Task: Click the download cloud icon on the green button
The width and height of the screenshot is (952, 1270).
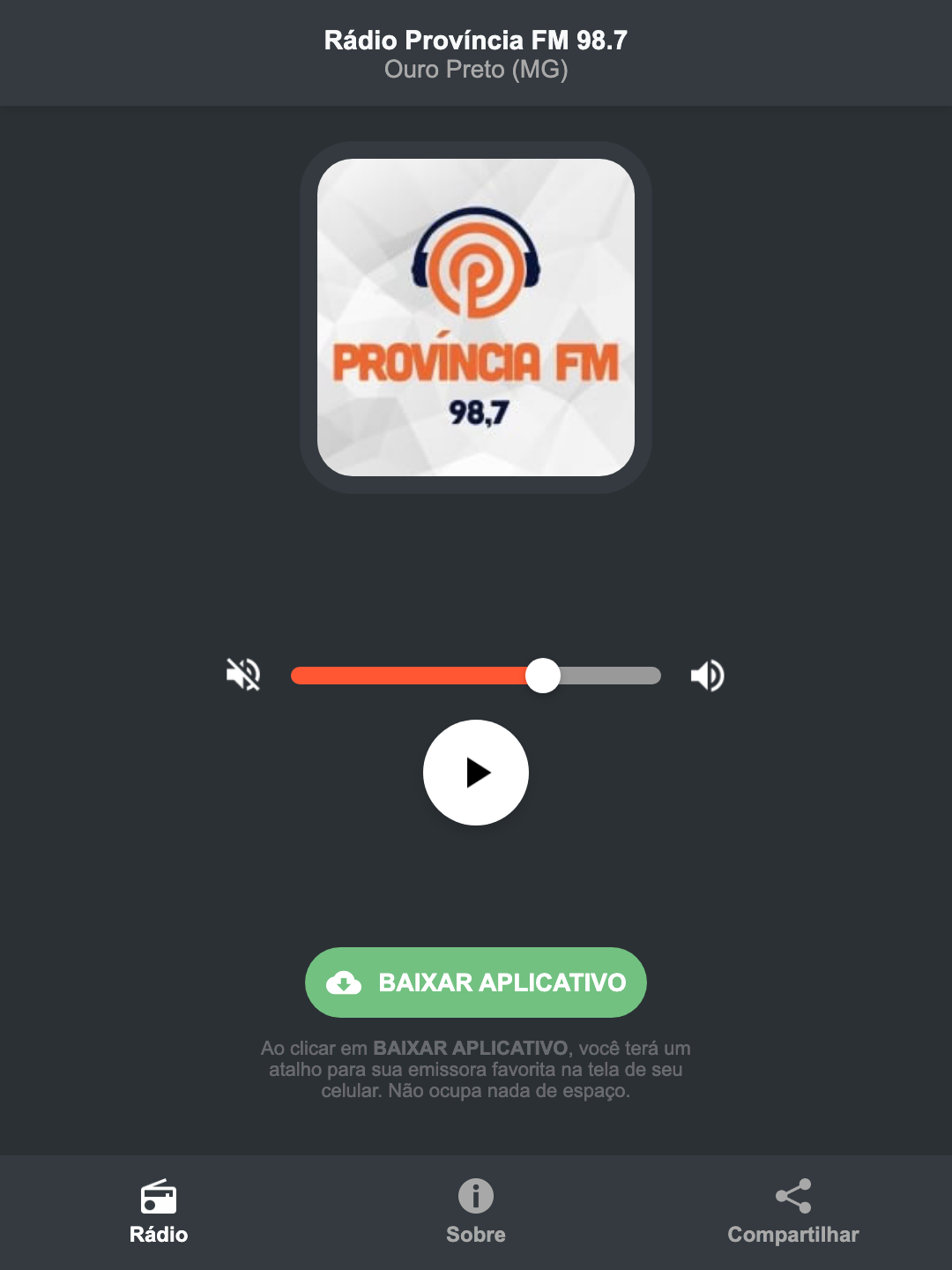Action: click(x=346, y=982)
